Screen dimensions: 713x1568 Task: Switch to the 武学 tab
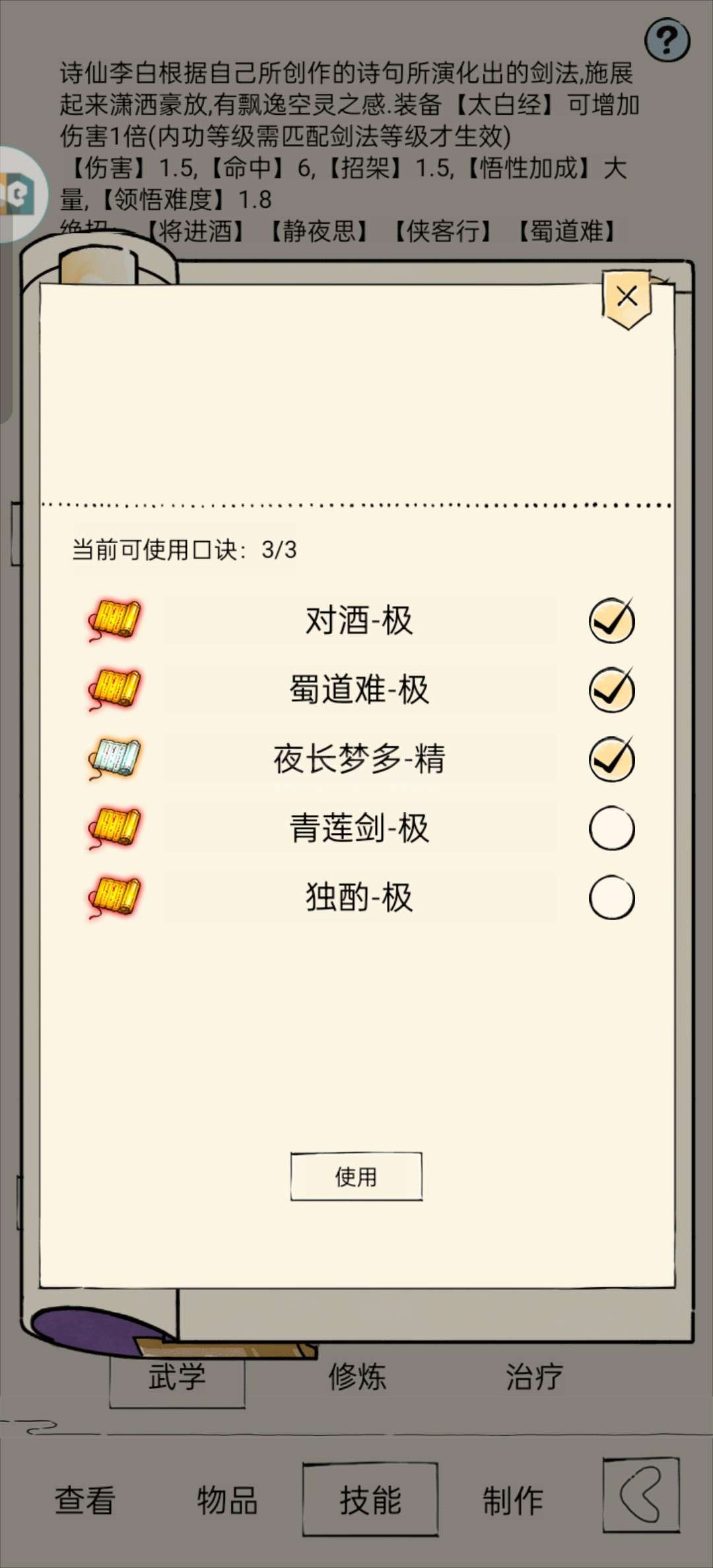coord(177,1377)
